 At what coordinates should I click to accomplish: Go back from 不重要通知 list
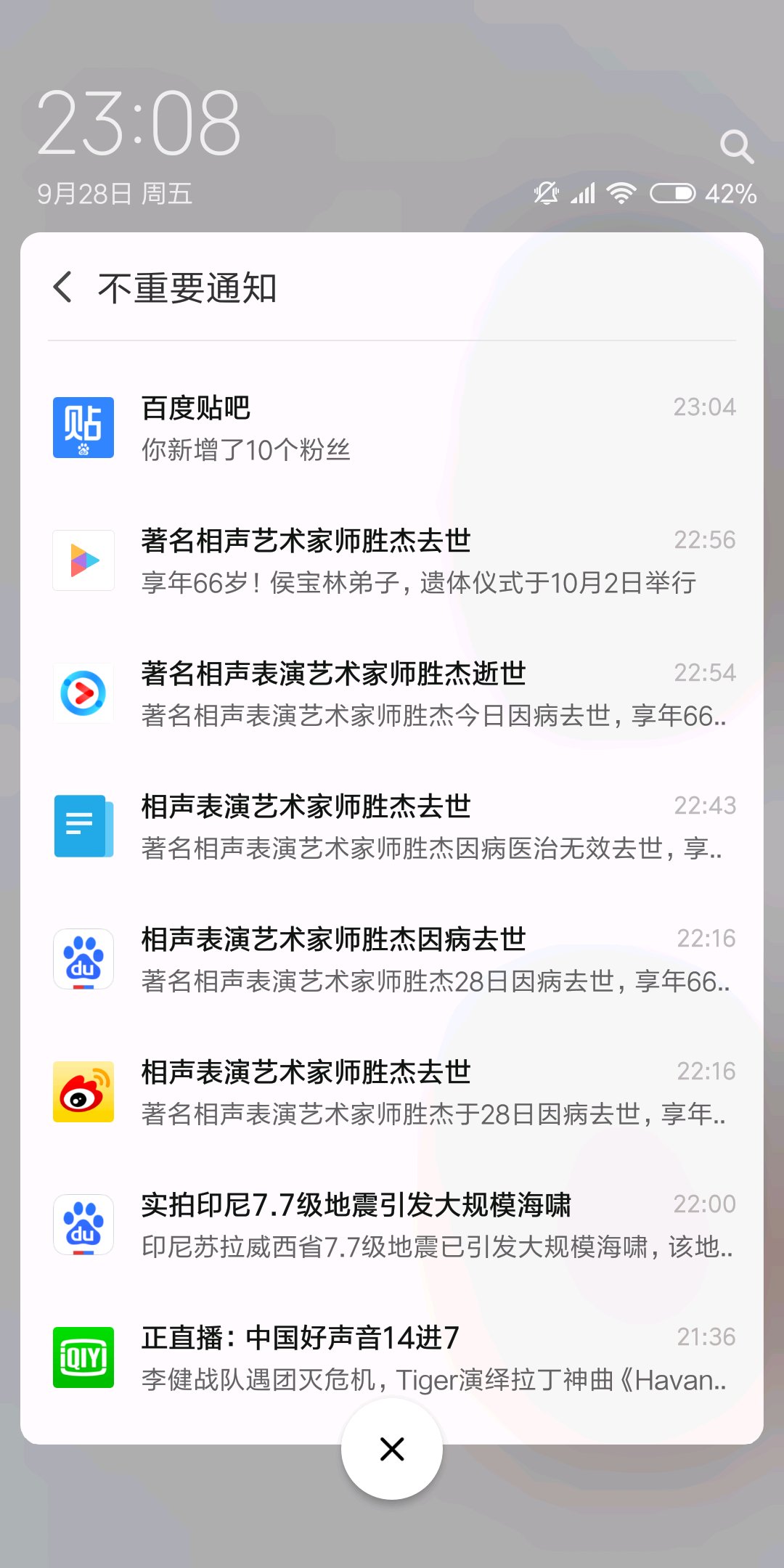pyautogui.click(x=63, y=287)
